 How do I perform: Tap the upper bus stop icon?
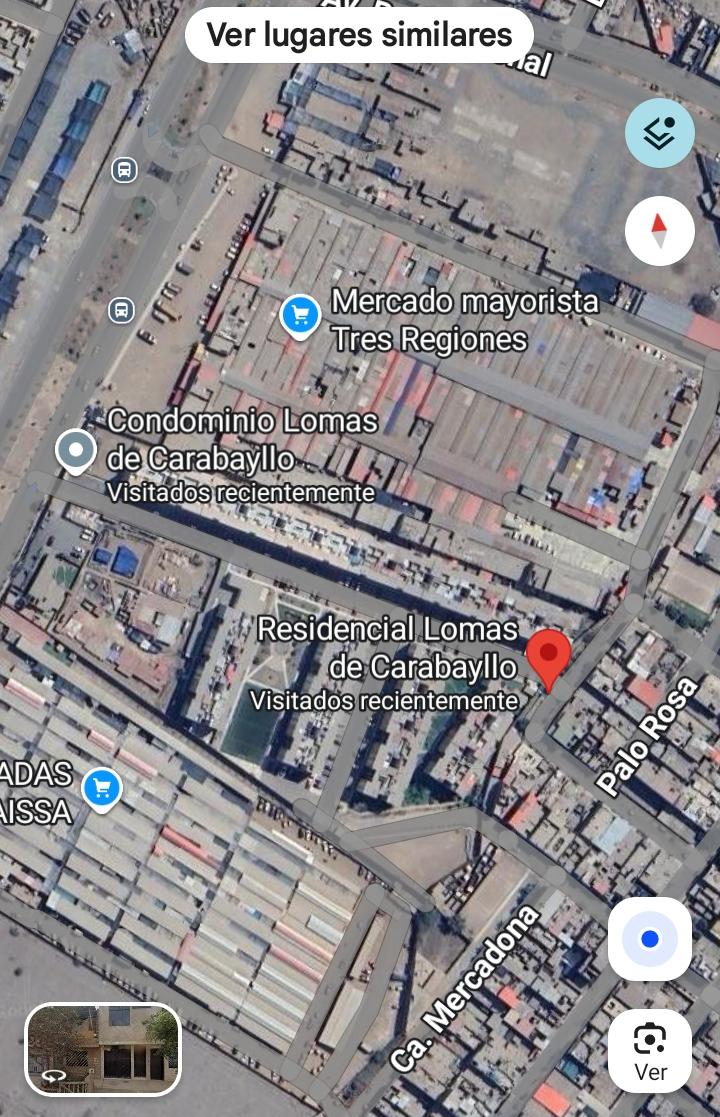(x=124, y=169)
